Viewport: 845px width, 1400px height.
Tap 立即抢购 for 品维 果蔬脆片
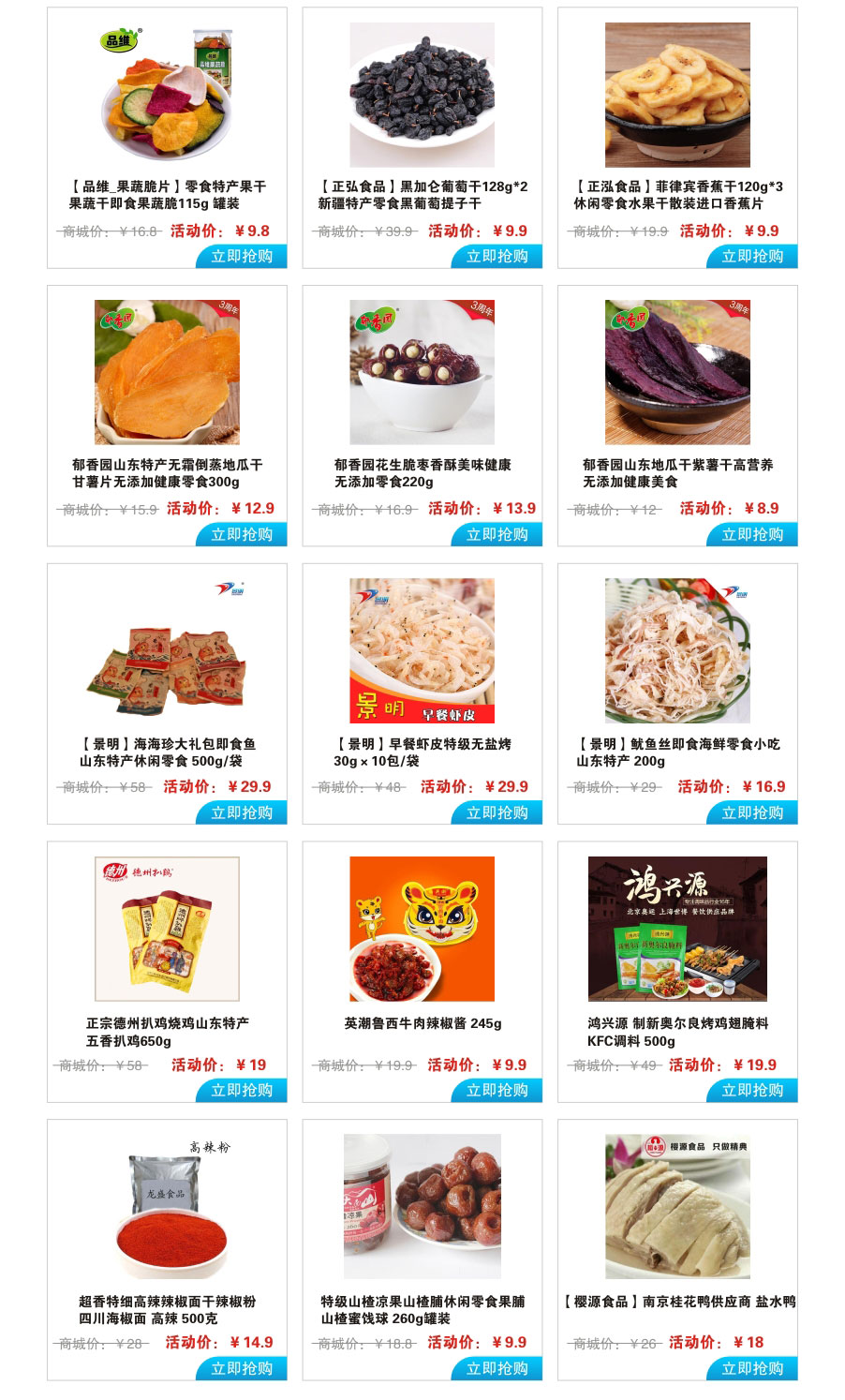[x=242, y=256]
